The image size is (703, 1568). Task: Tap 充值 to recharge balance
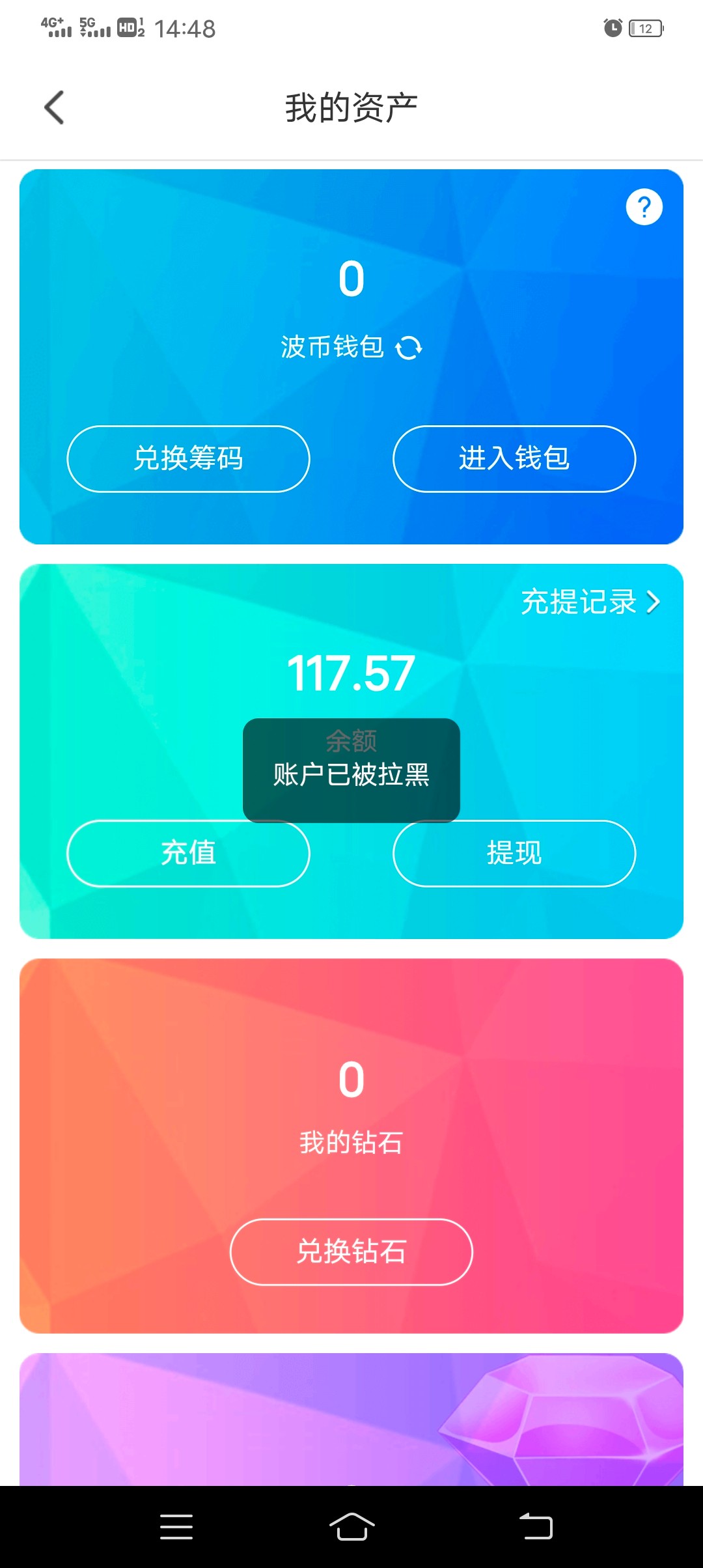click(188, 854)
